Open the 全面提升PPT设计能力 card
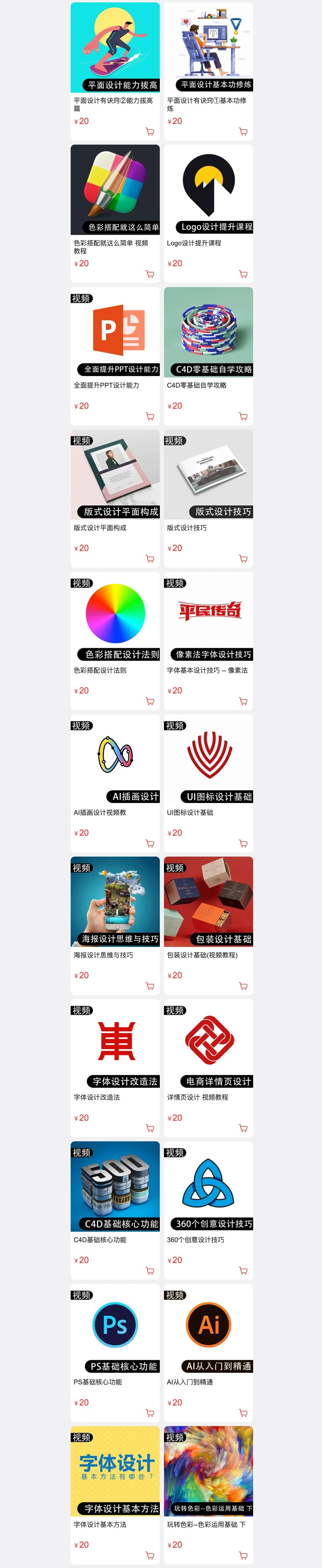 115,332
